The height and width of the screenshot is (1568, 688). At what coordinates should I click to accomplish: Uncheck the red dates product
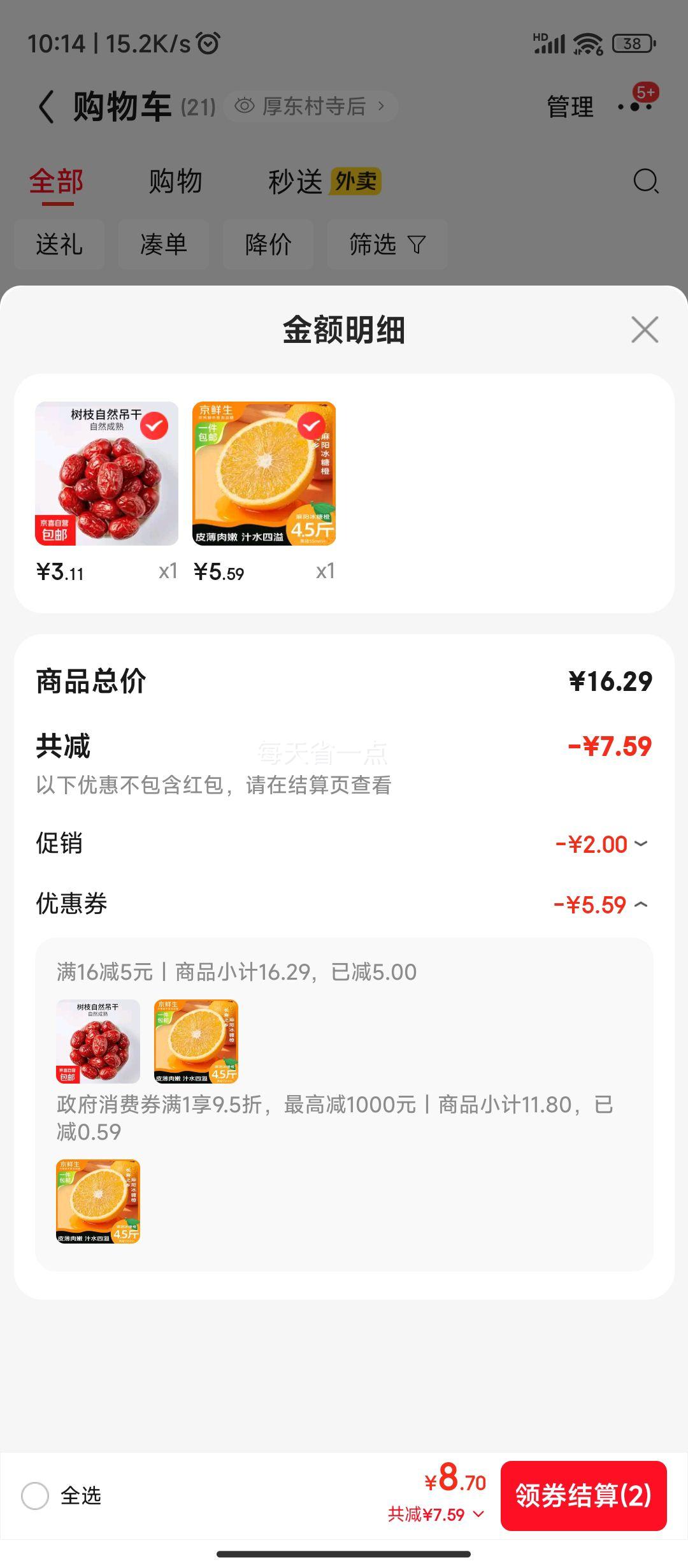click(154, 426)
